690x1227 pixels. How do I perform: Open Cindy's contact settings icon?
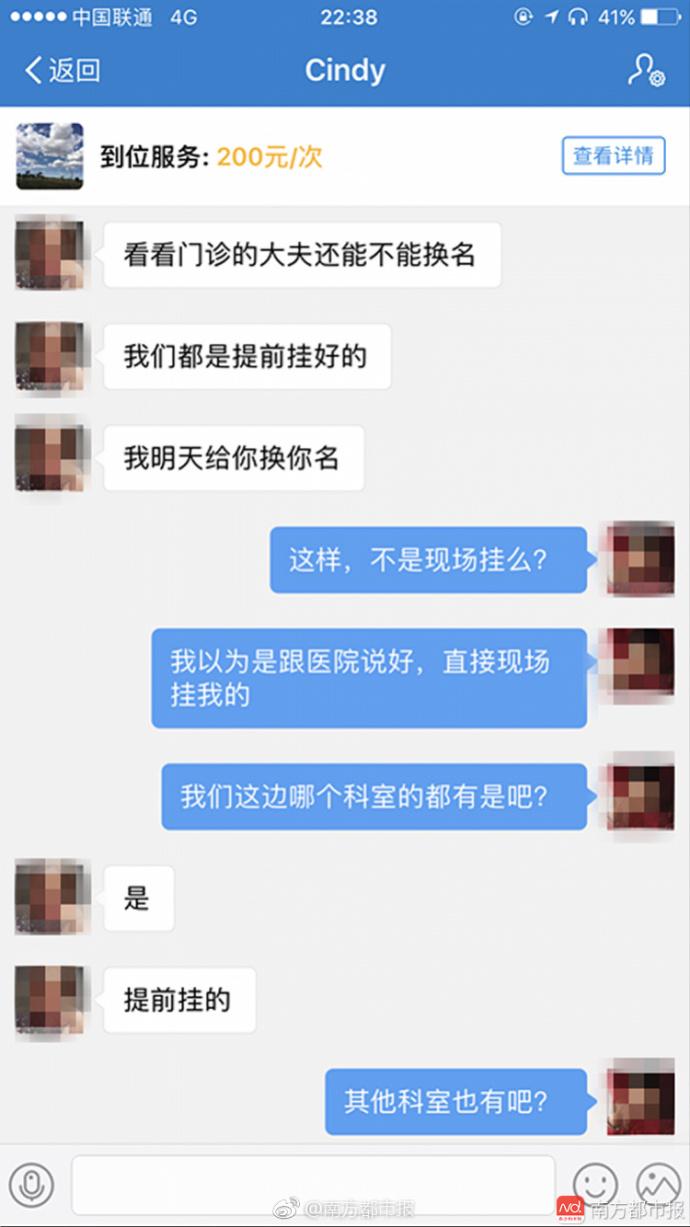[646, 70]
